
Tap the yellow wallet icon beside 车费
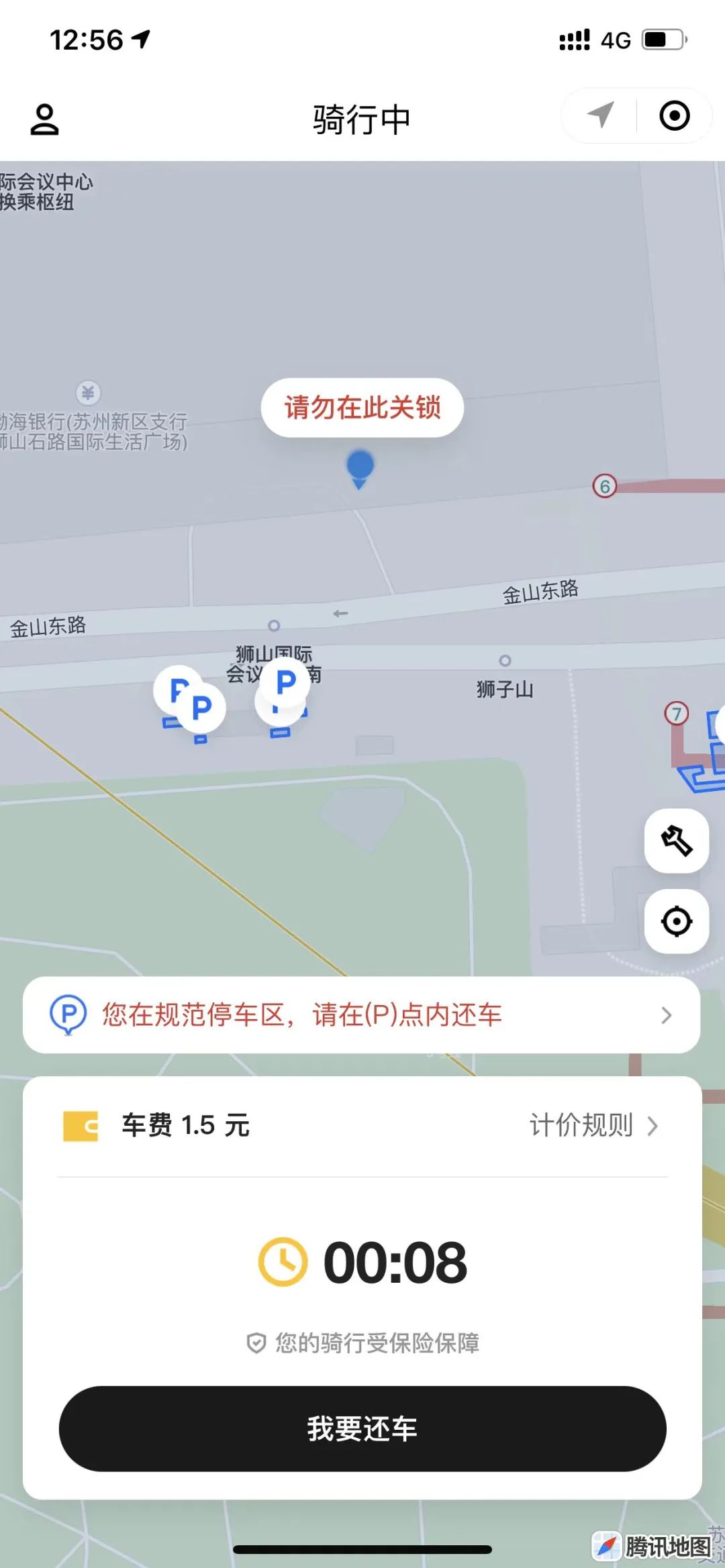point(81,1126)
